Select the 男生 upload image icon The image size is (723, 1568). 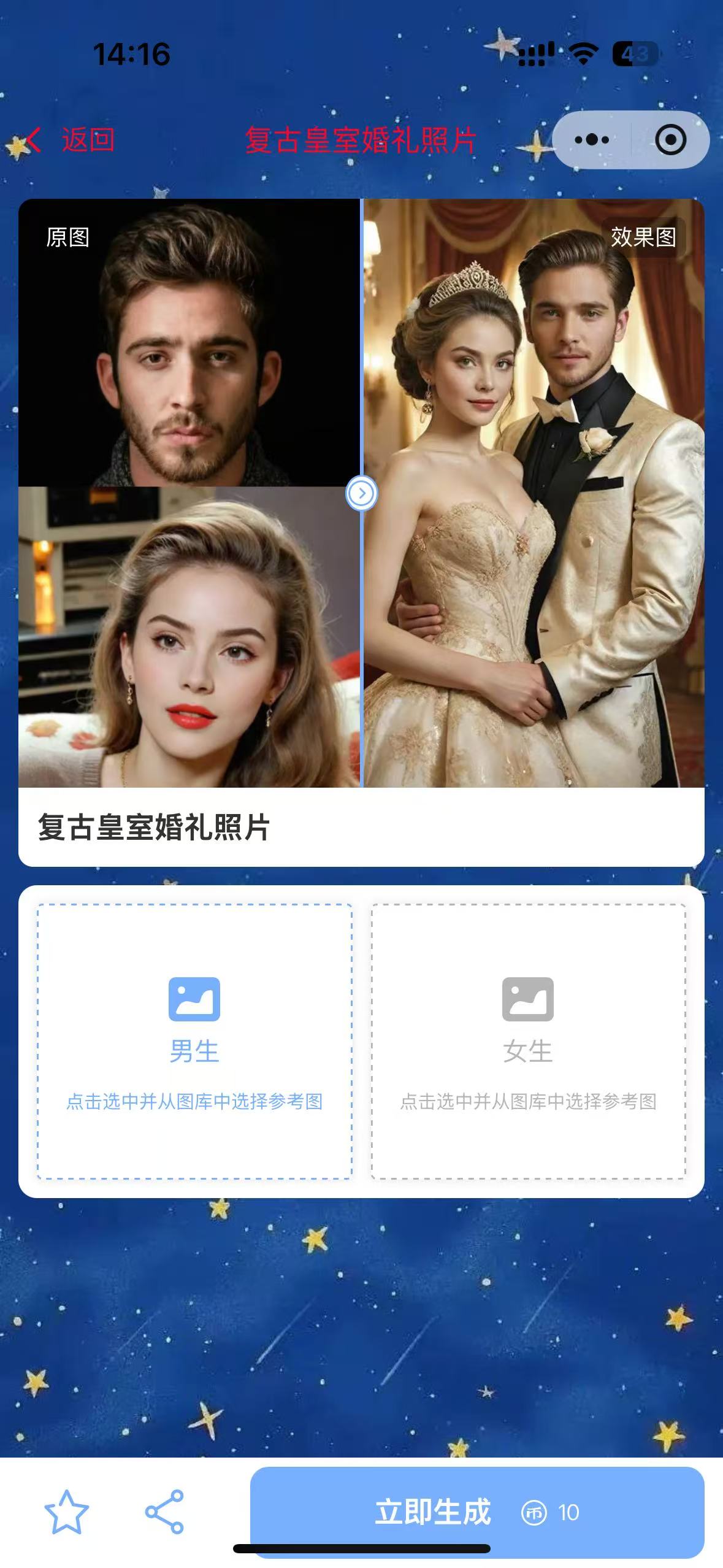(x=194, y=999)
